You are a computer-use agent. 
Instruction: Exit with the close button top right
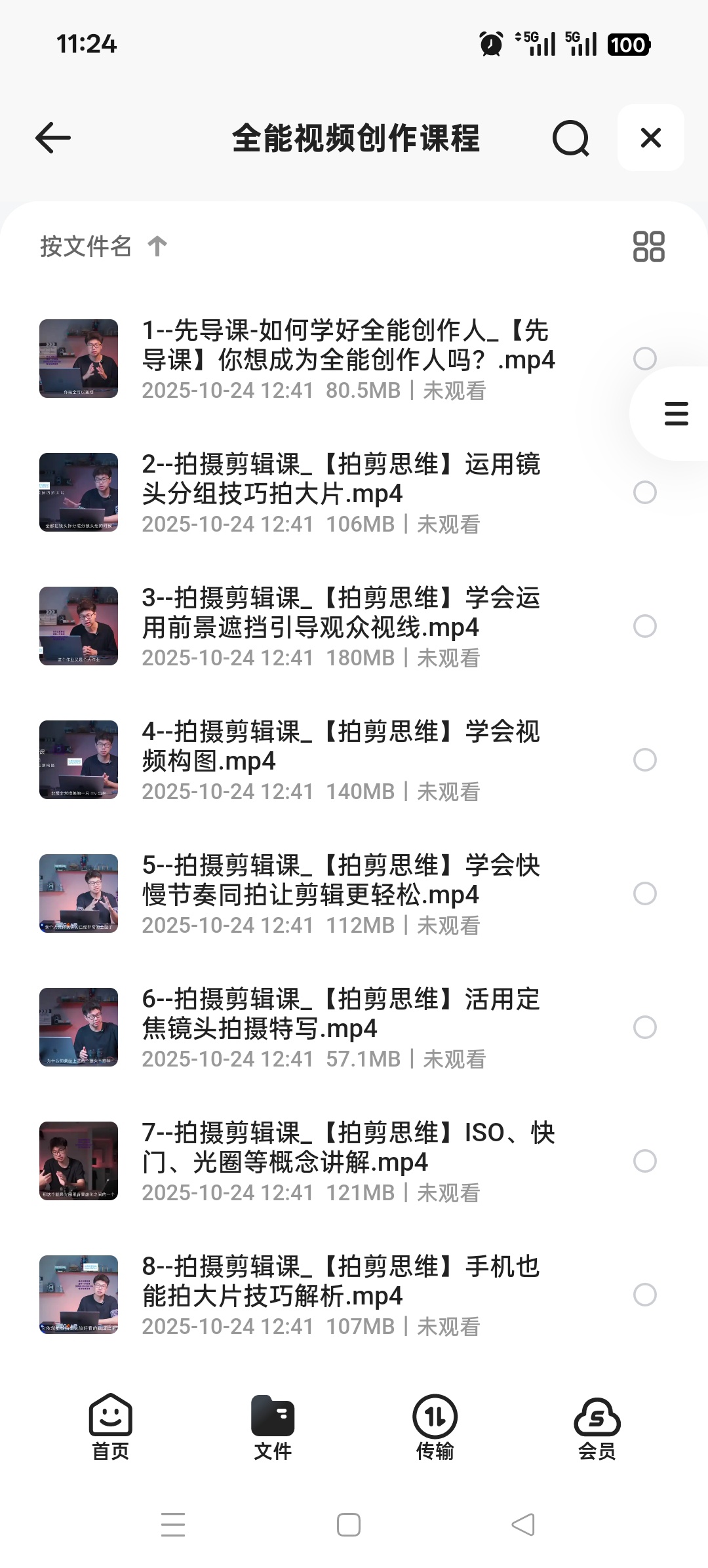click(x=650, y=138)
